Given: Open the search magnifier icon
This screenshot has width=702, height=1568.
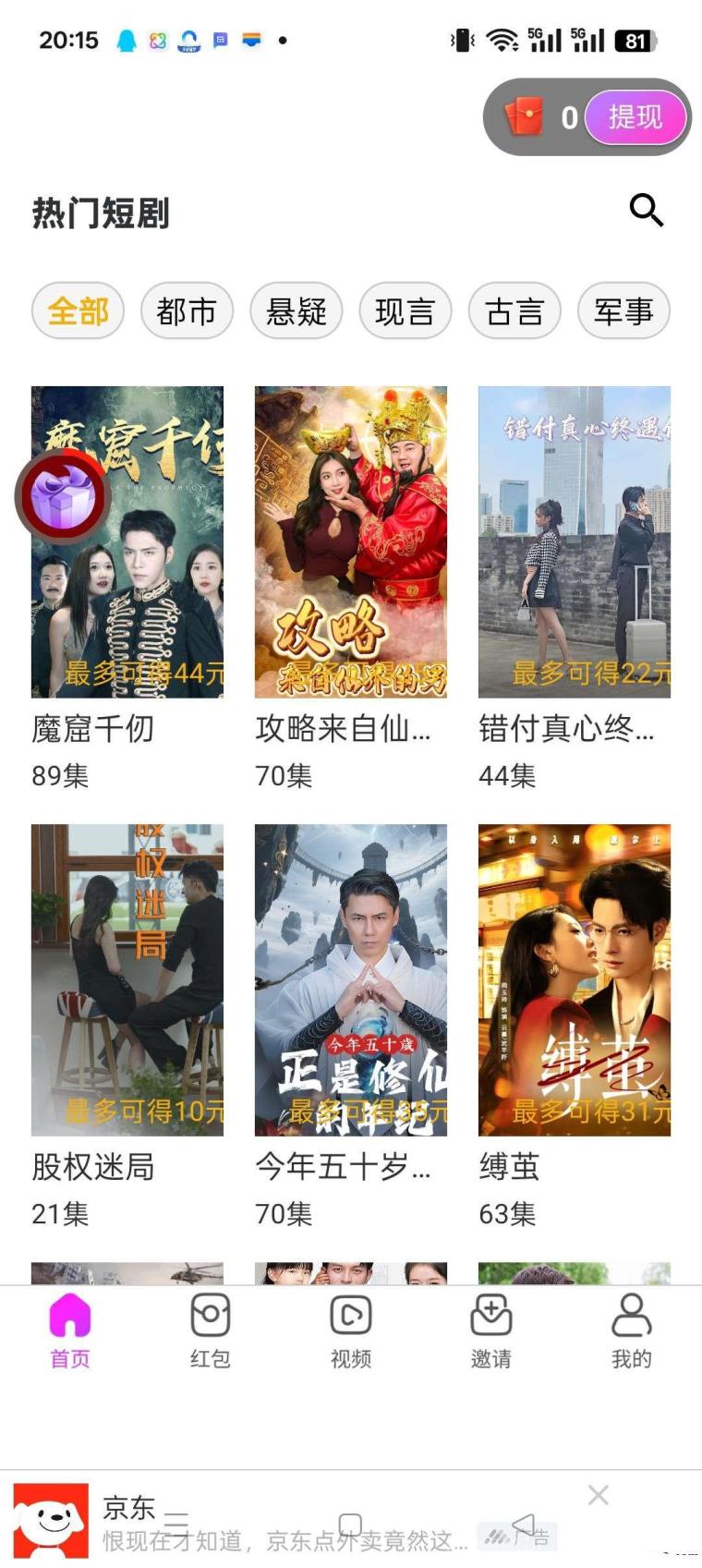Looking at the screenshot, I should (x=646, y=210).
